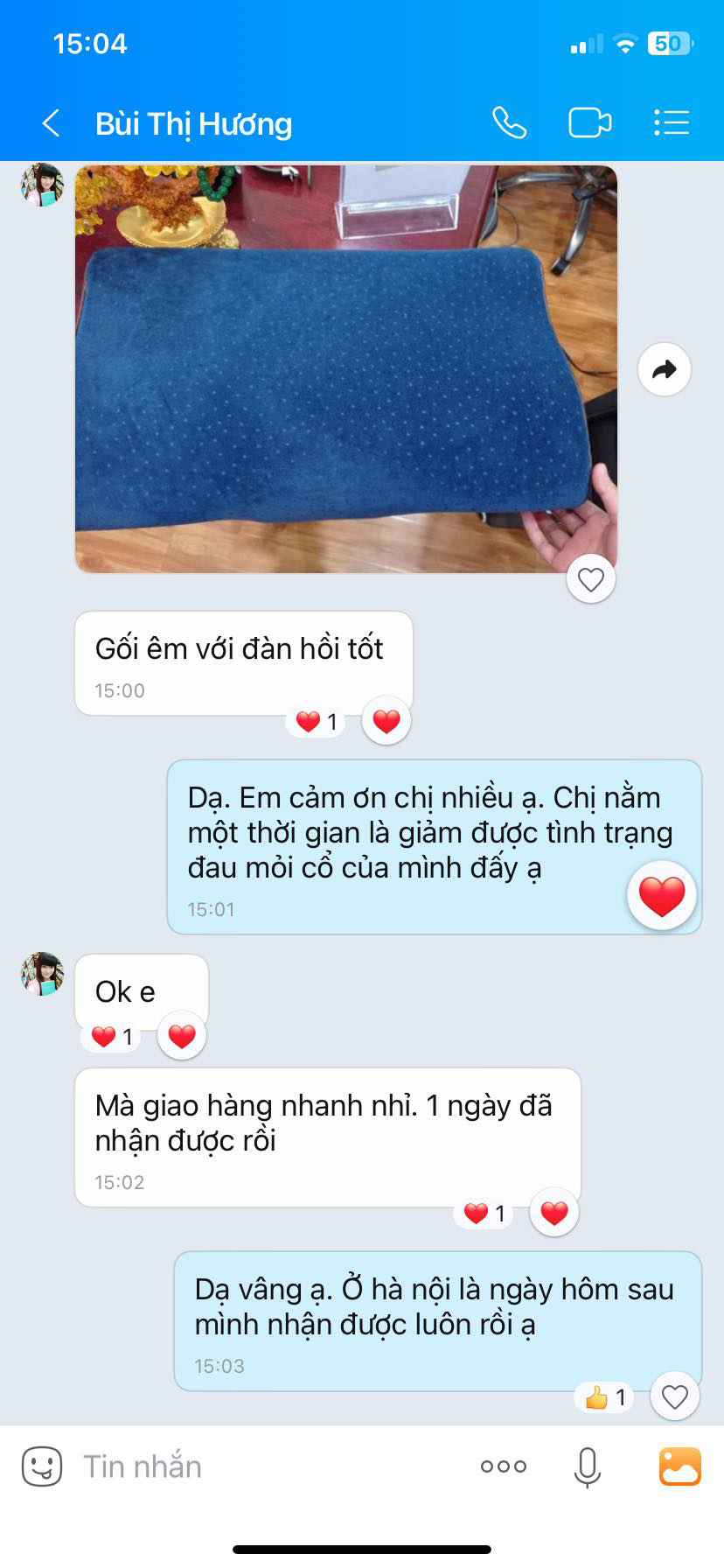This screenshot has width=724, height=1568.
Task: Open more attachment options
Action: pos(504,1466)
